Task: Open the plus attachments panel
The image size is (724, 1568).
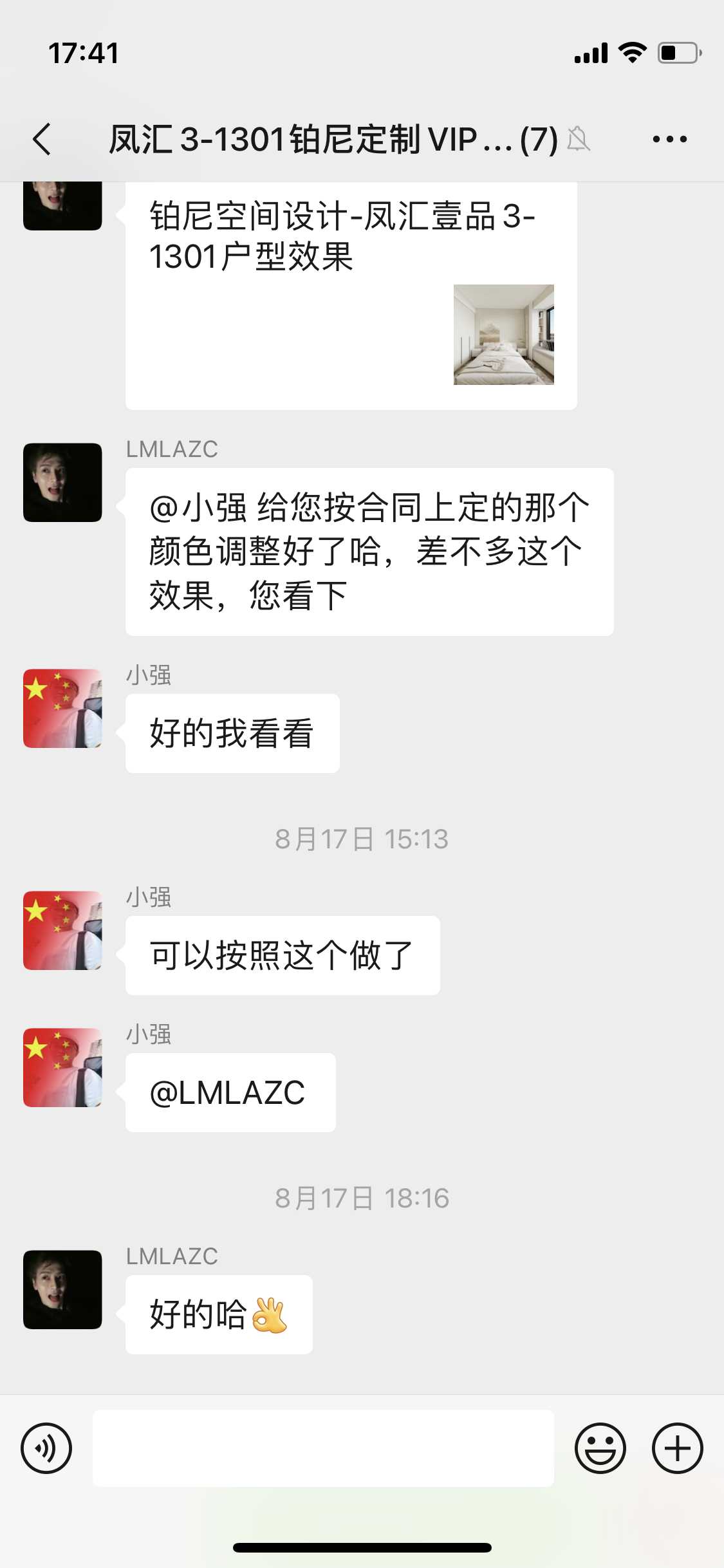Action: coord(677,1448)
